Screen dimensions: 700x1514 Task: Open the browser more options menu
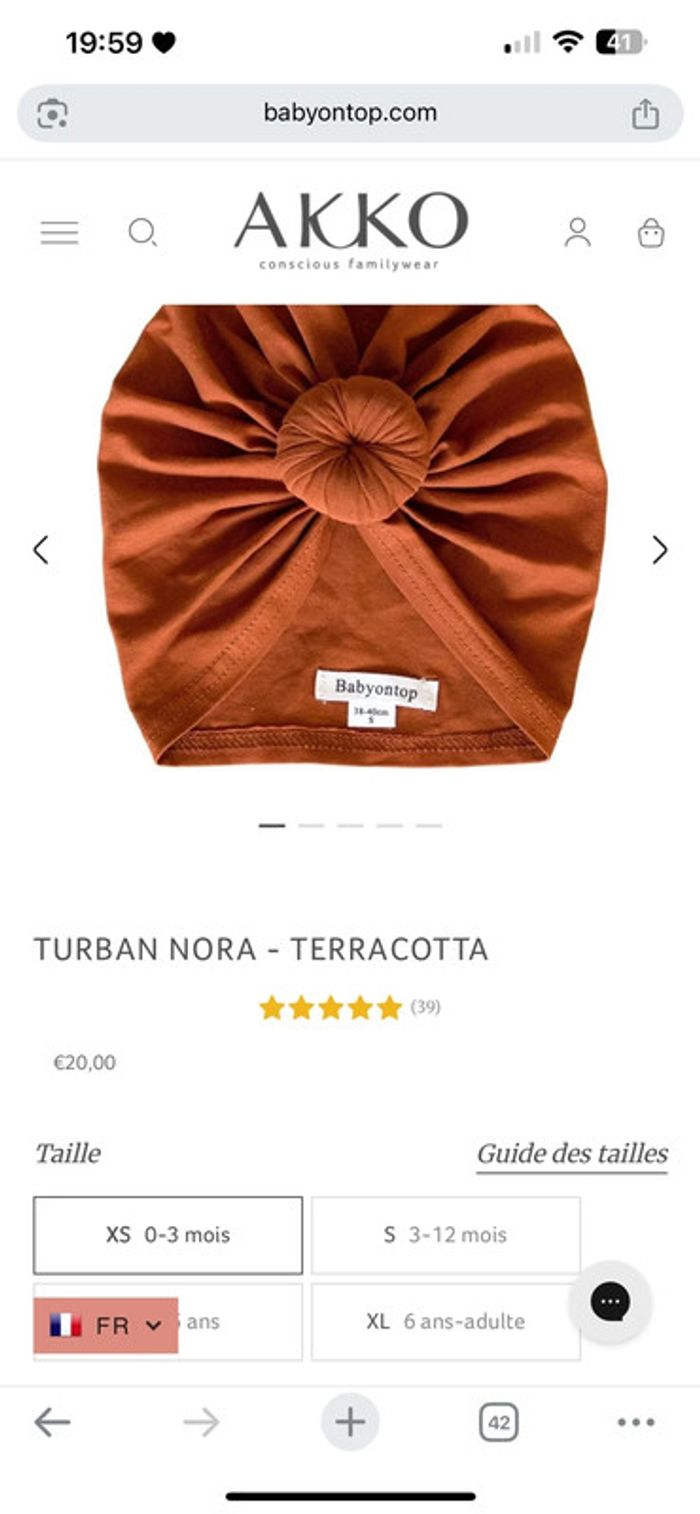(x=636, y=1421)
